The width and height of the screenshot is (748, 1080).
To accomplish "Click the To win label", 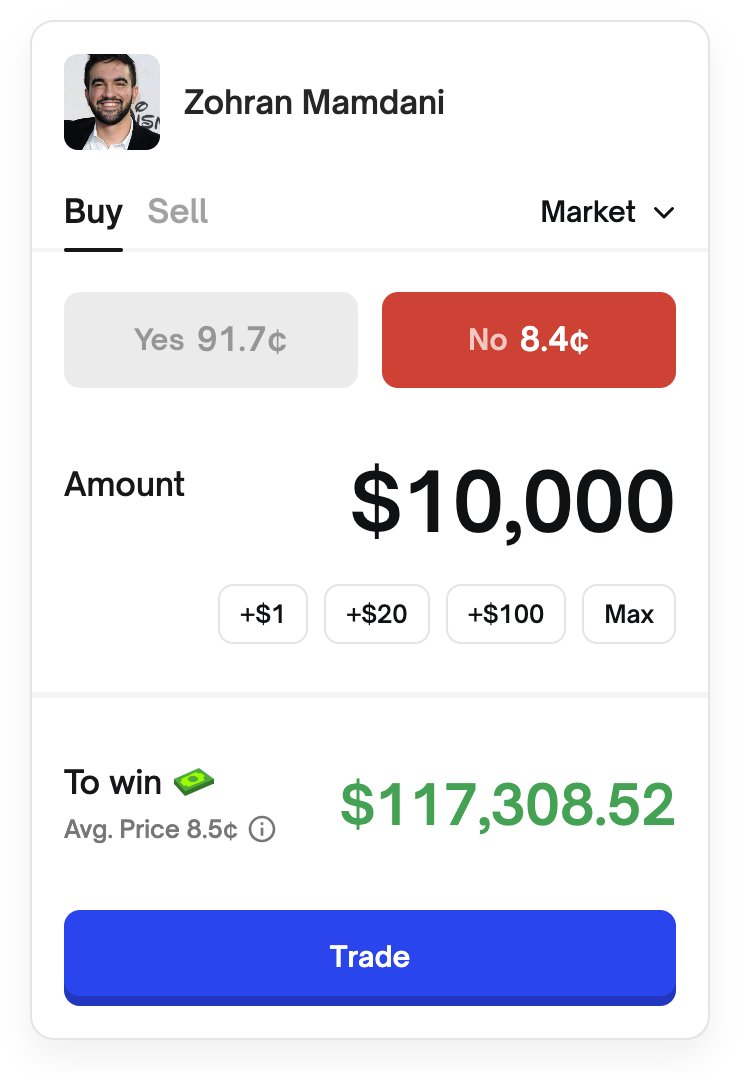I will [x=111, y=781].
